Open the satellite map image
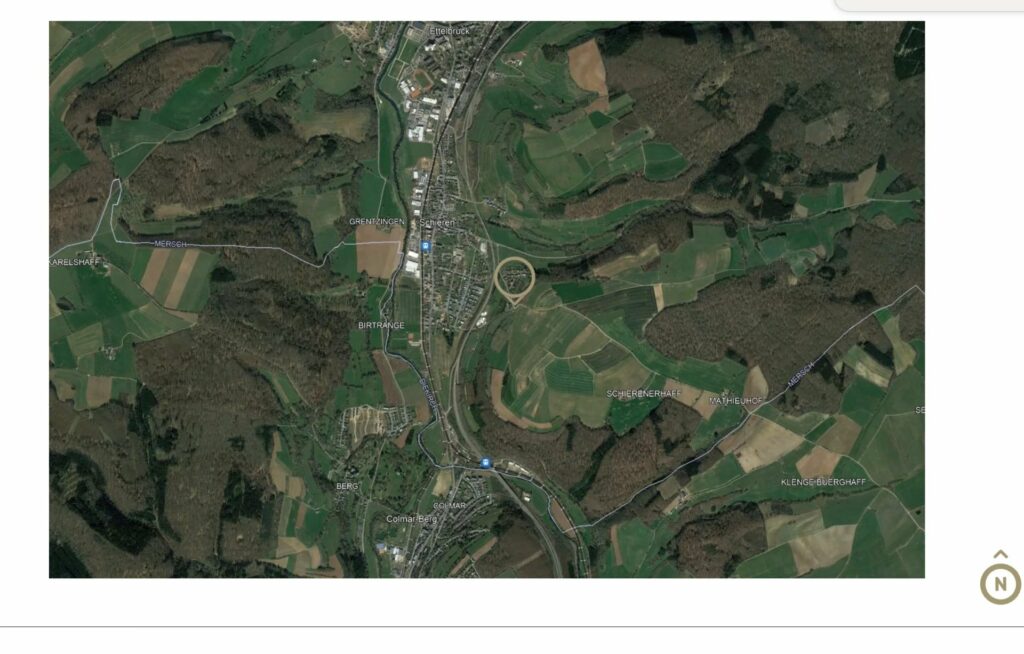The width and height of the screenshot is (1024, 654). click(x=486, y=299)
